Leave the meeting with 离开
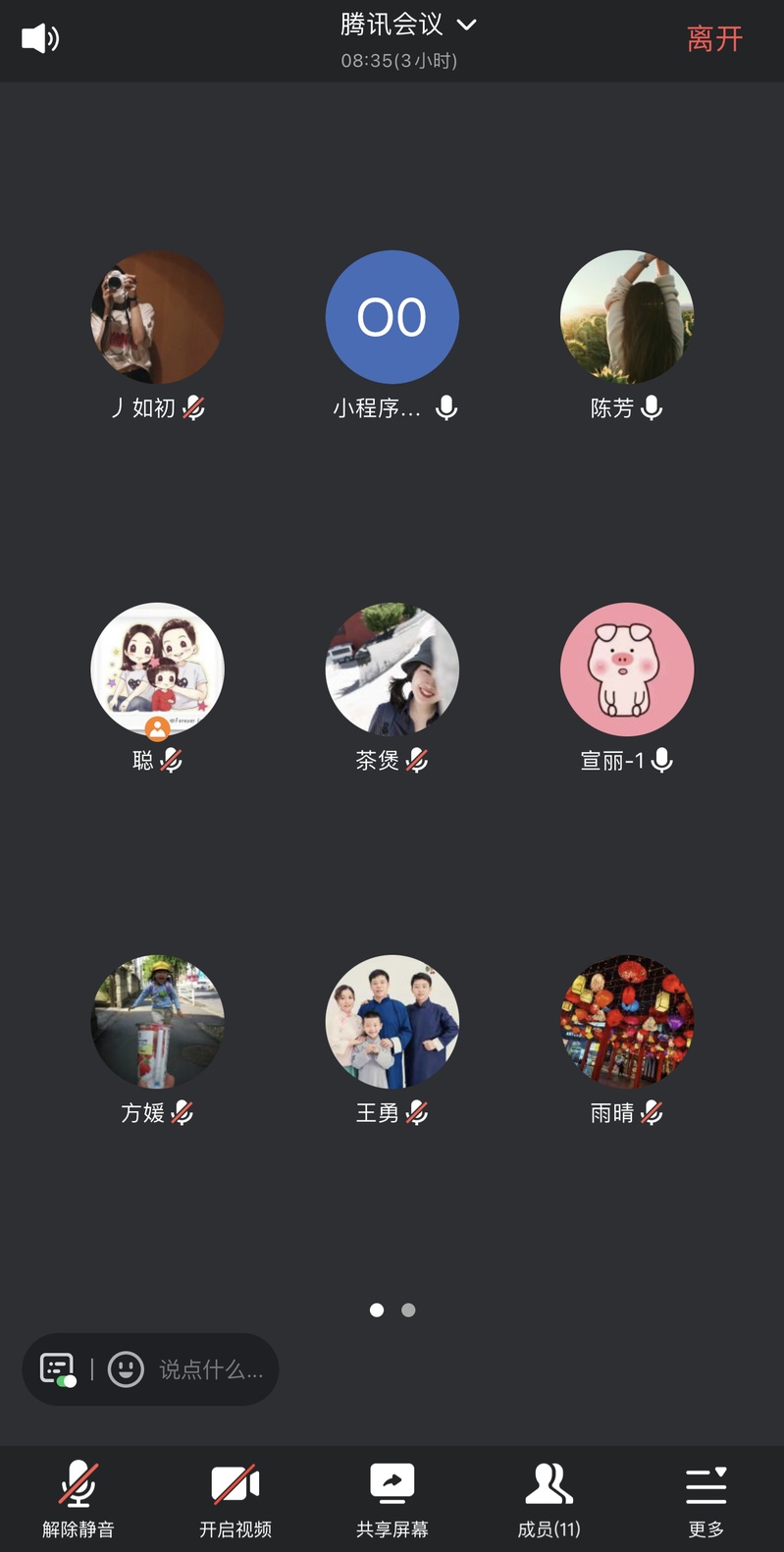 [x=714, y=39]
